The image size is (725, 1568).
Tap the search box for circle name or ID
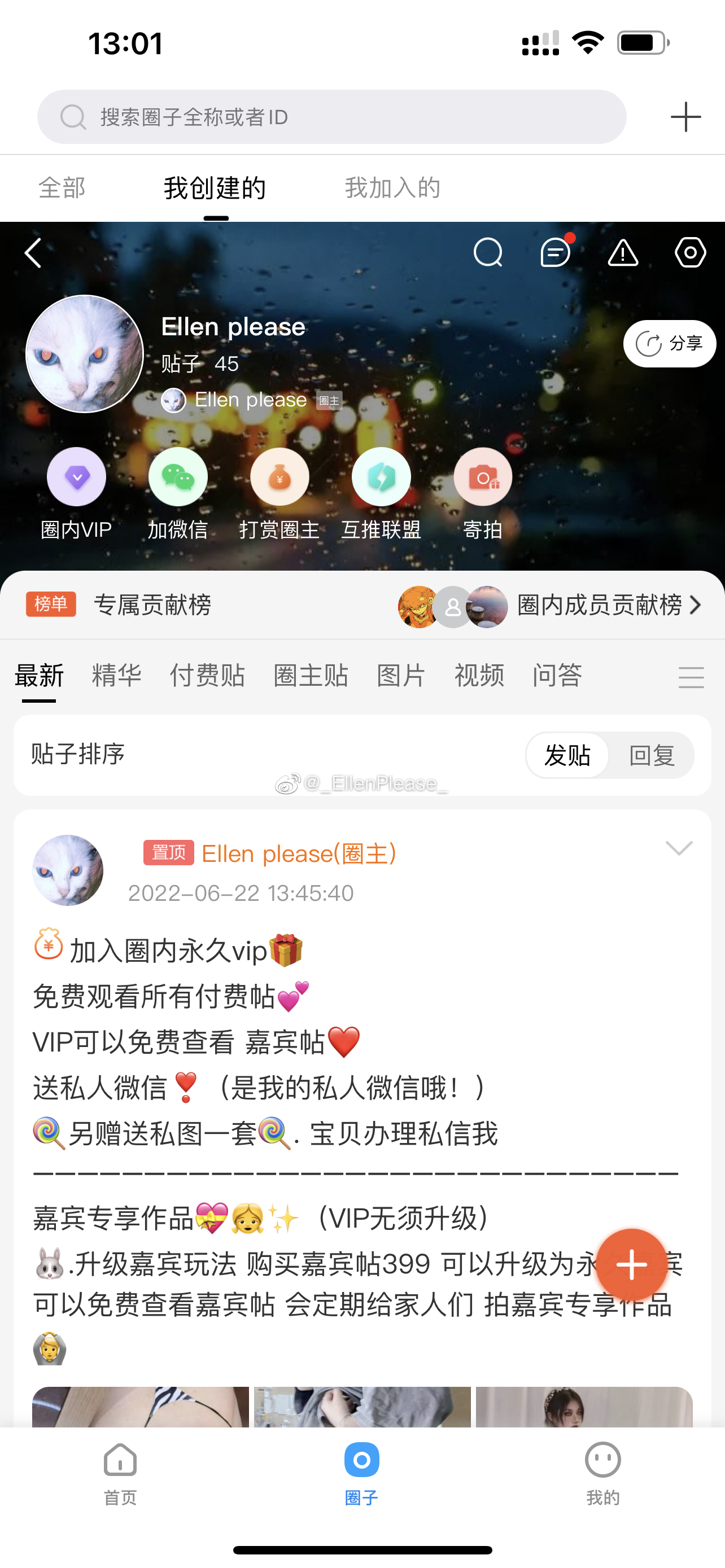(332, 117)
